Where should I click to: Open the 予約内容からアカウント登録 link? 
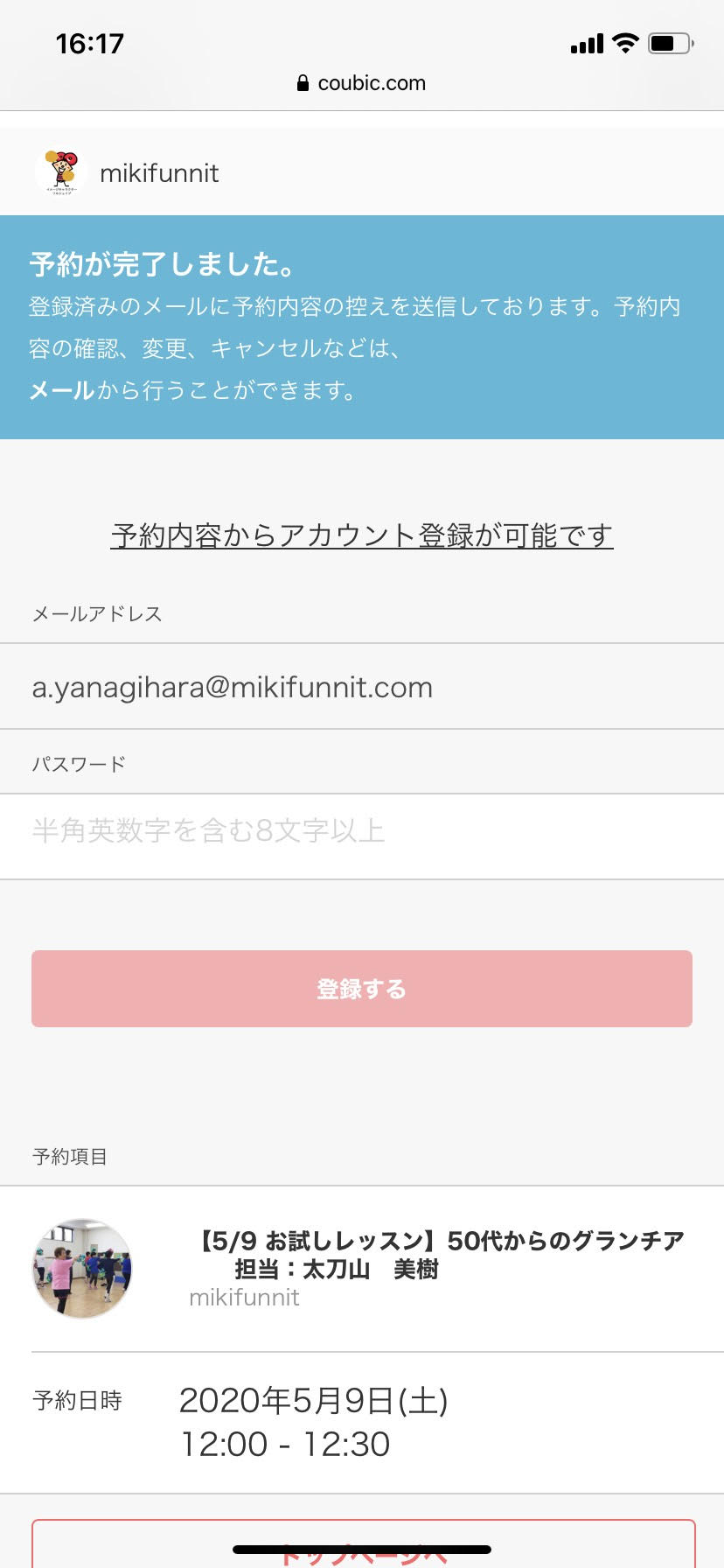(362, 535)
